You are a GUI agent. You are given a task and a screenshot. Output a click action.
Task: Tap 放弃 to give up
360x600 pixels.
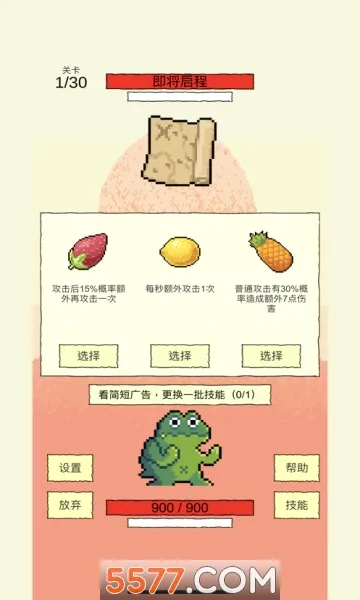pyautogui.click(x=70, y=505)
